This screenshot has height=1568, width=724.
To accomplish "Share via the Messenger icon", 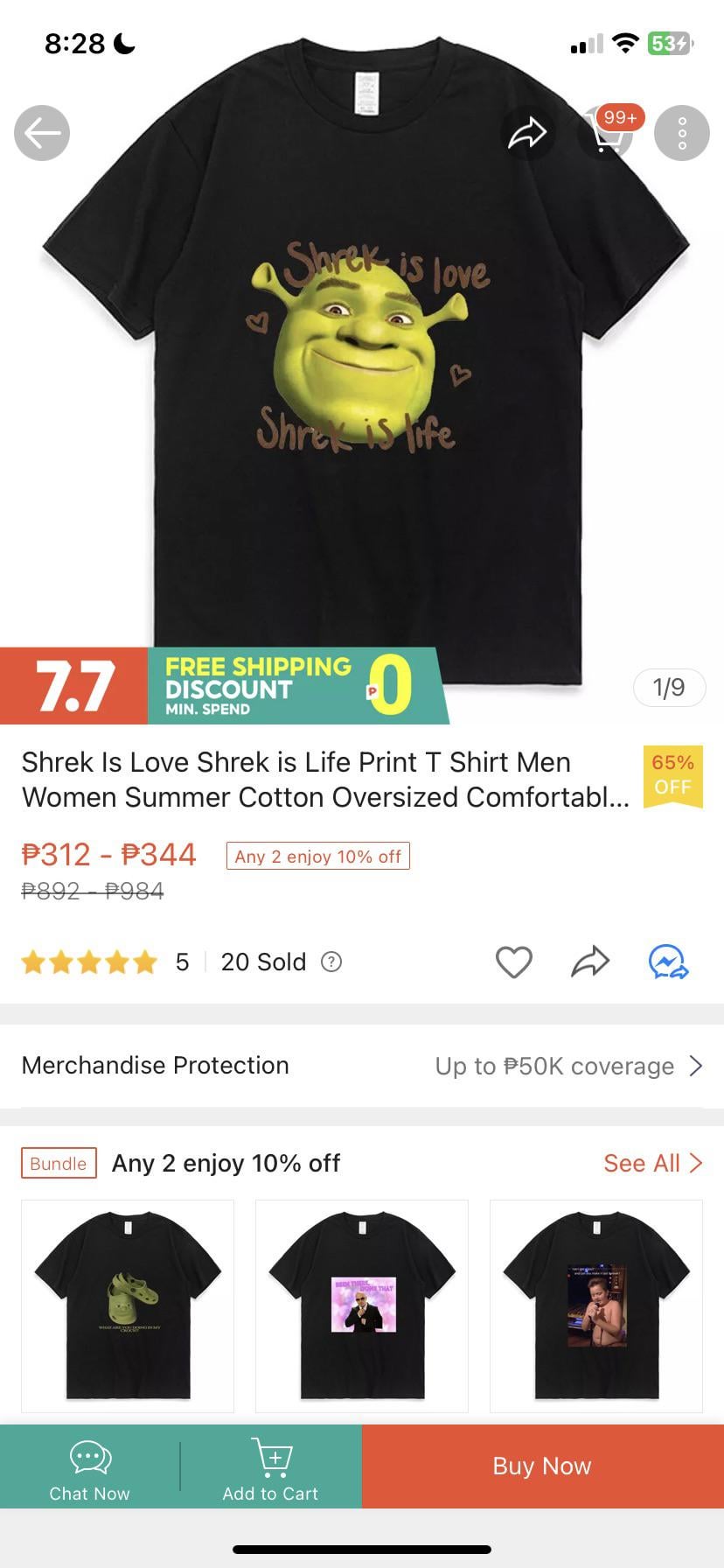I will [x=668, y=962].
